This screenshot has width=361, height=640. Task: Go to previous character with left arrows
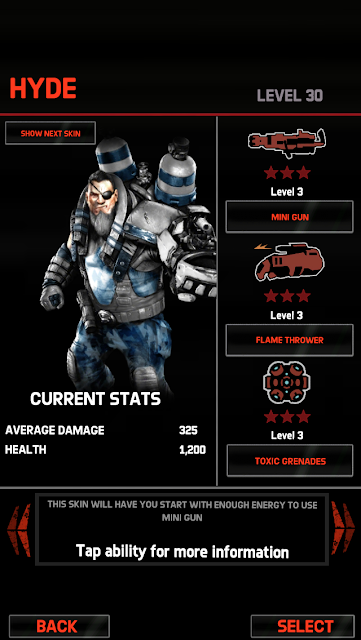pos(19,530)
